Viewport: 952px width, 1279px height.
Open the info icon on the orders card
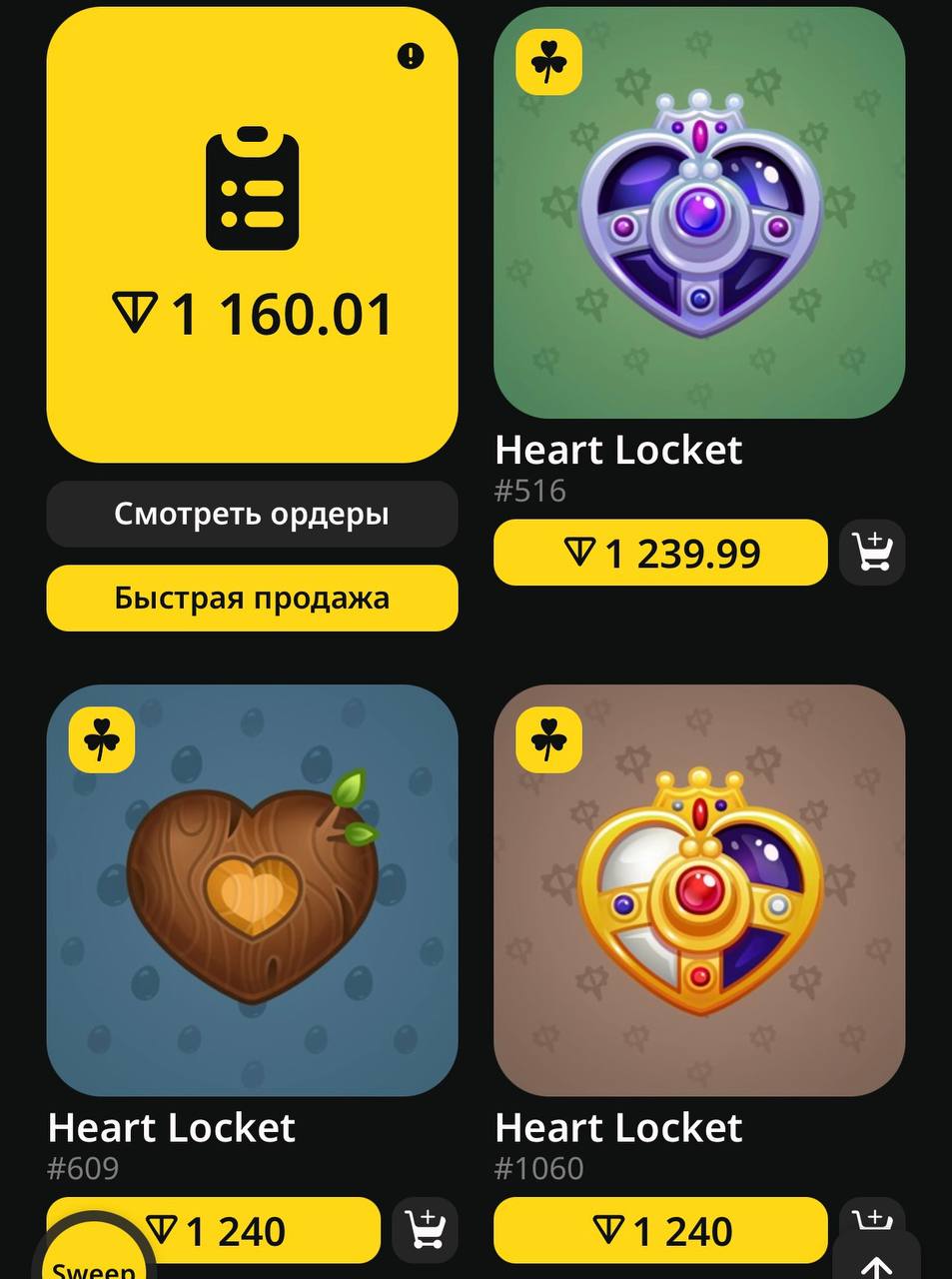410,56
